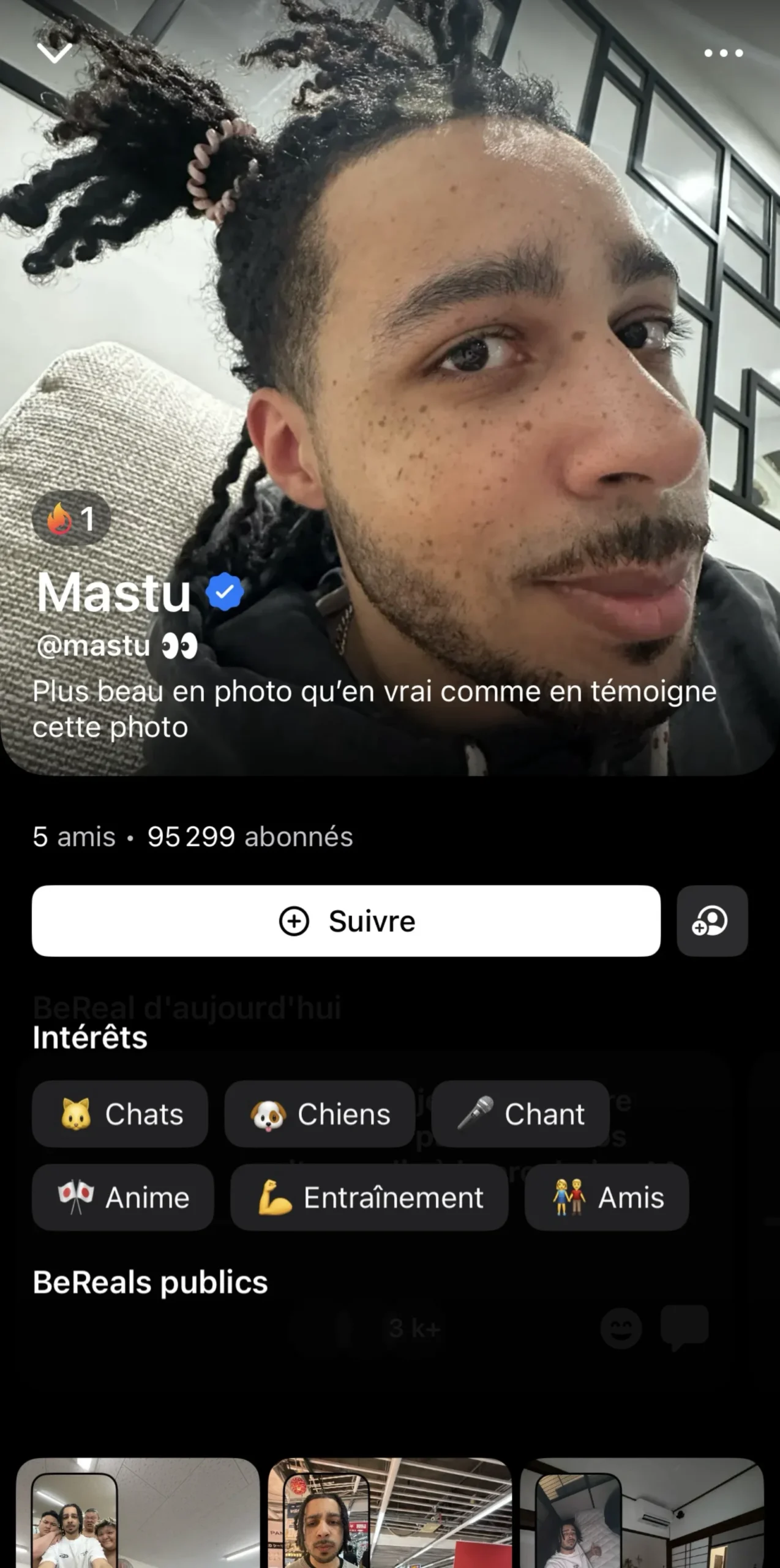Select the Entraînement interest chip
Image resolution: width=780 pixels, height=1568 pixels.
[369, 1197]
